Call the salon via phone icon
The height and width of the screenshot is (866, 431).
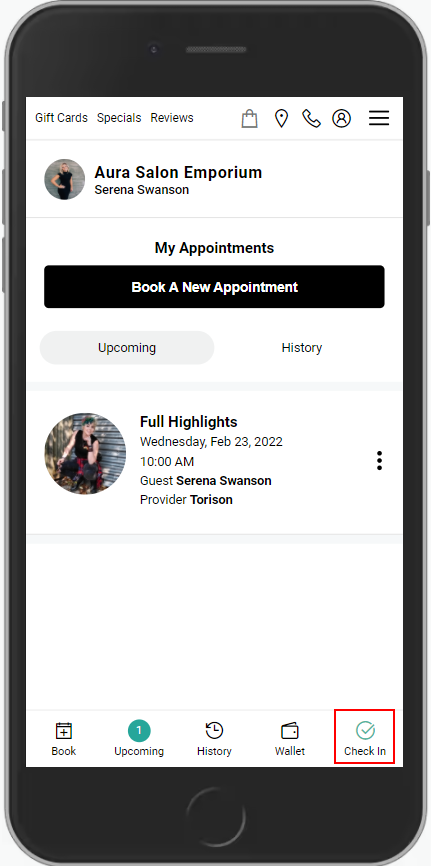tap(311, 118)
